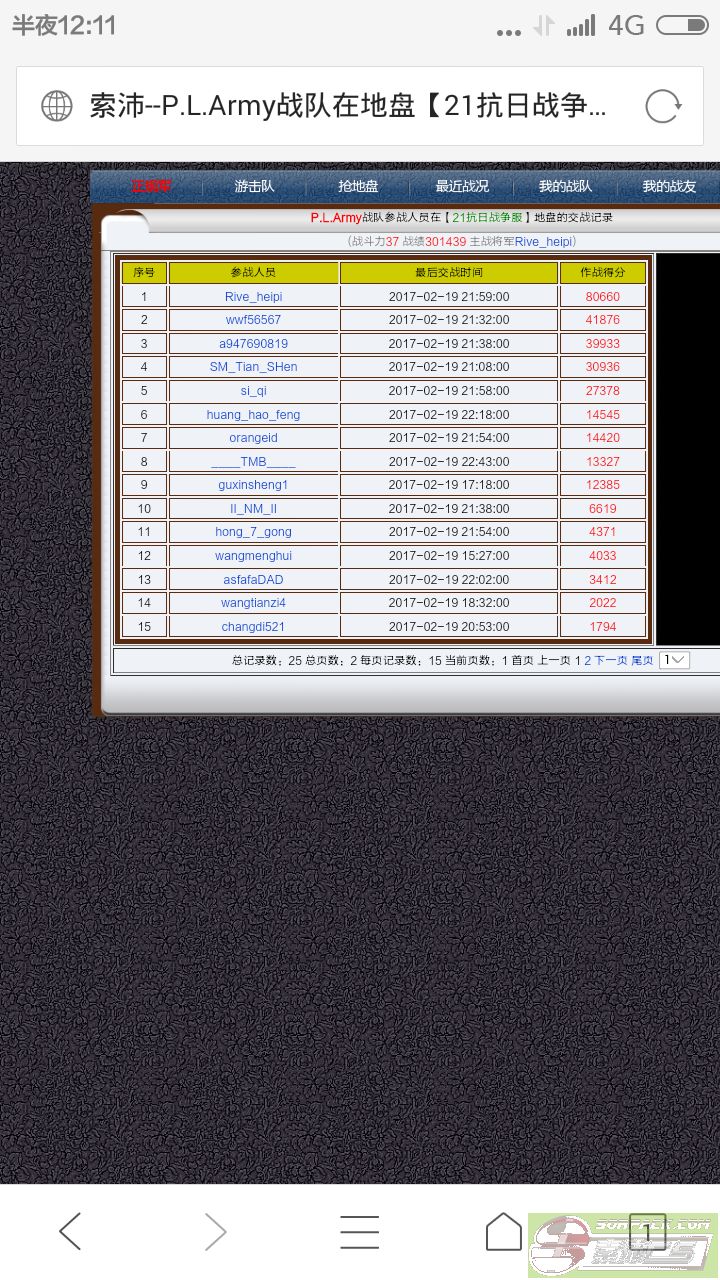The image size is (720, 1280).
Task: Open the 抢地盘 tab
Action: coord(358,186)
